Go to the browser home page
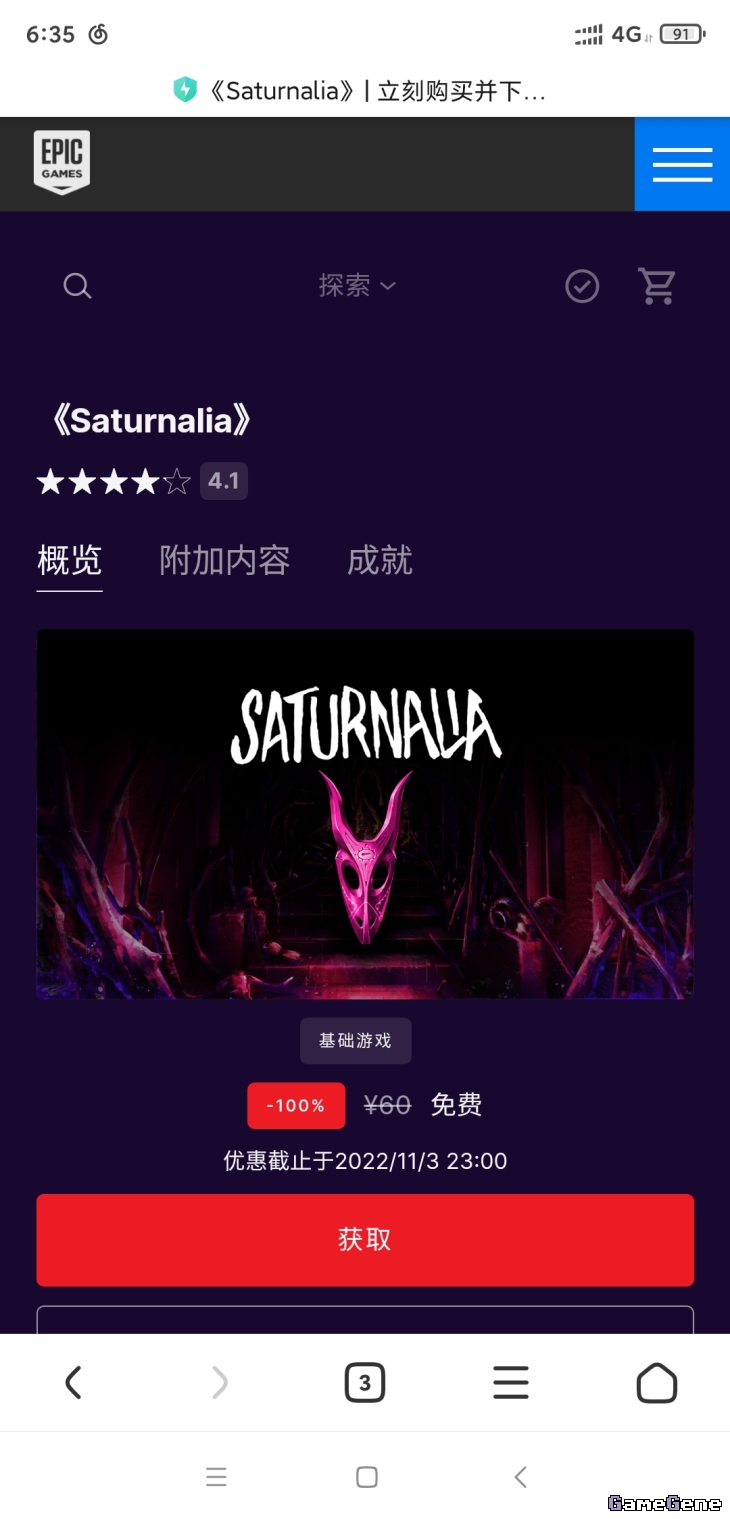The height and width of the screenshot is (1519, 730). pyautogui.click(x=657, y=1383)
